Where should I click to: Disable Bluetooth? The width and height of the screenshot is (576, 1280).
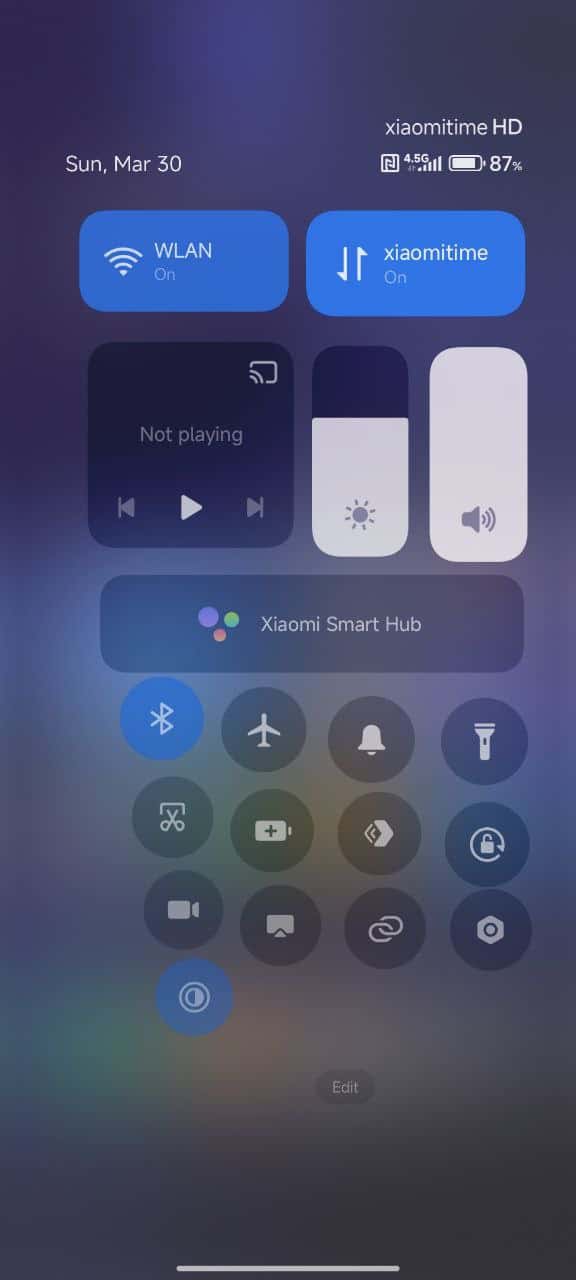click(x=162, y=718)
